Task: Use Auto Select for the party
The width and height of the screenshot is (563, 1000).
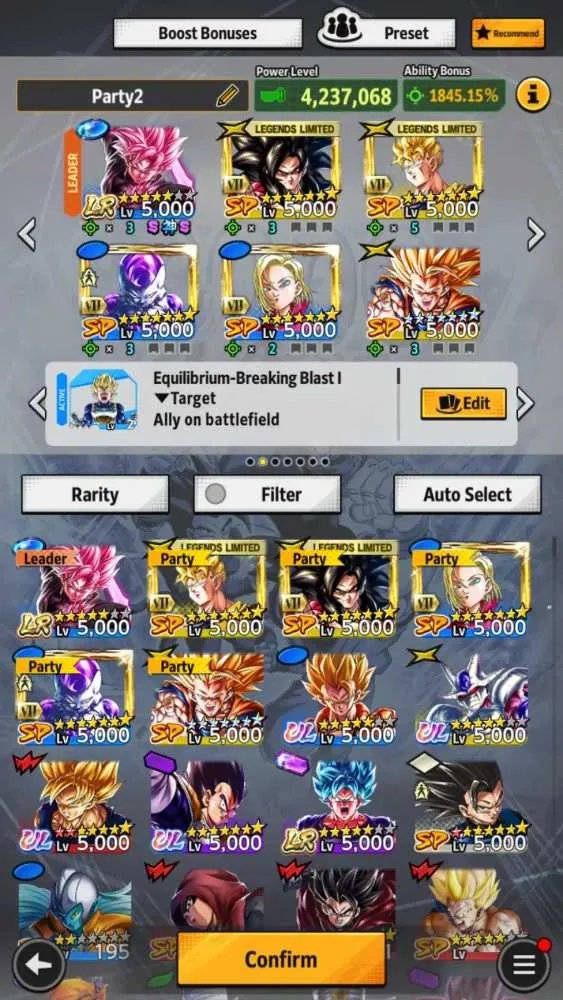Action: coord(467,494)
